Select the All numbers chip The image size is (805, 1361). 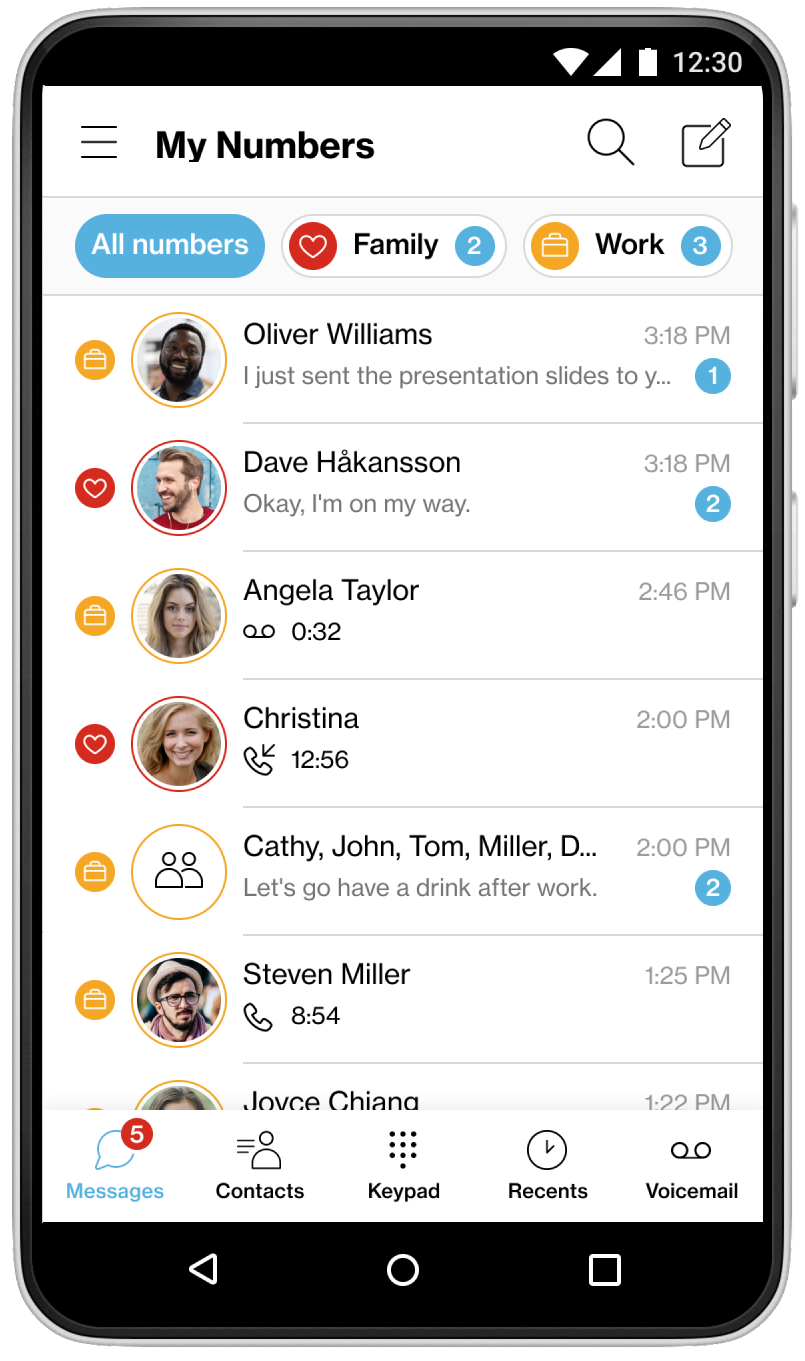point(170,245)
